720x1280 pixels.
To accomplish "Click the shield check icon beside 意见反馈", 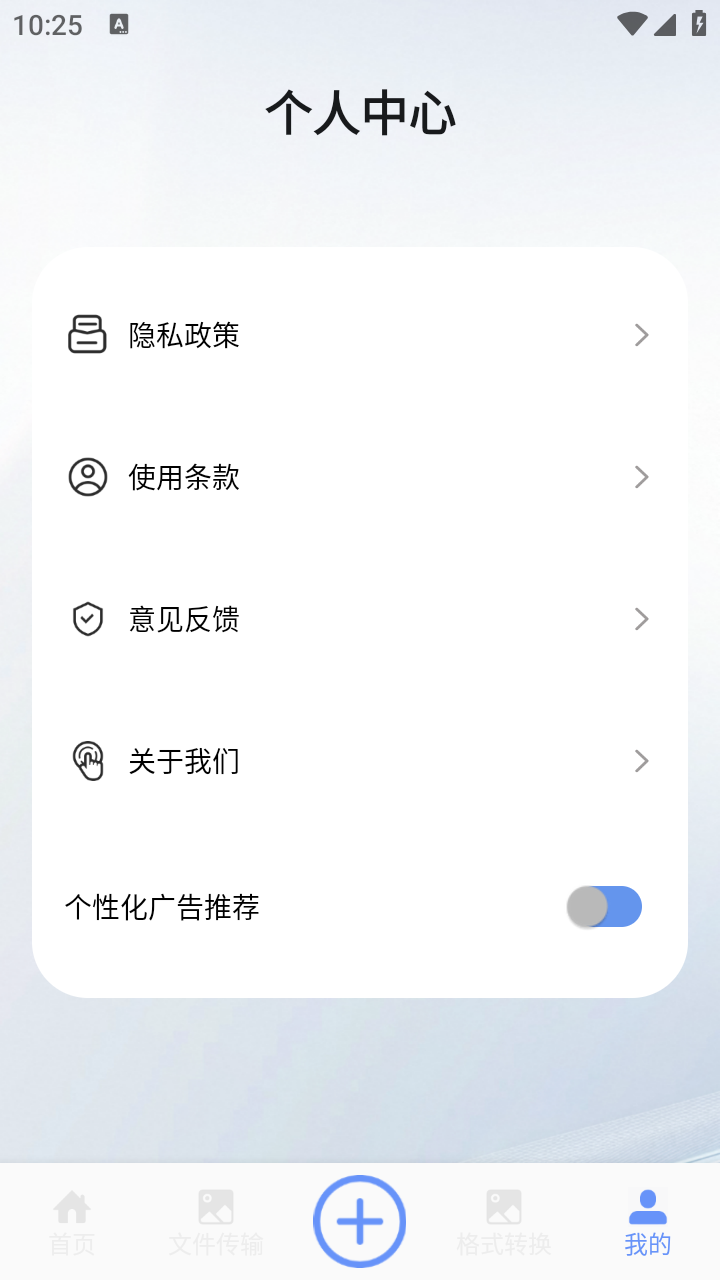I will tap(88, 619).
